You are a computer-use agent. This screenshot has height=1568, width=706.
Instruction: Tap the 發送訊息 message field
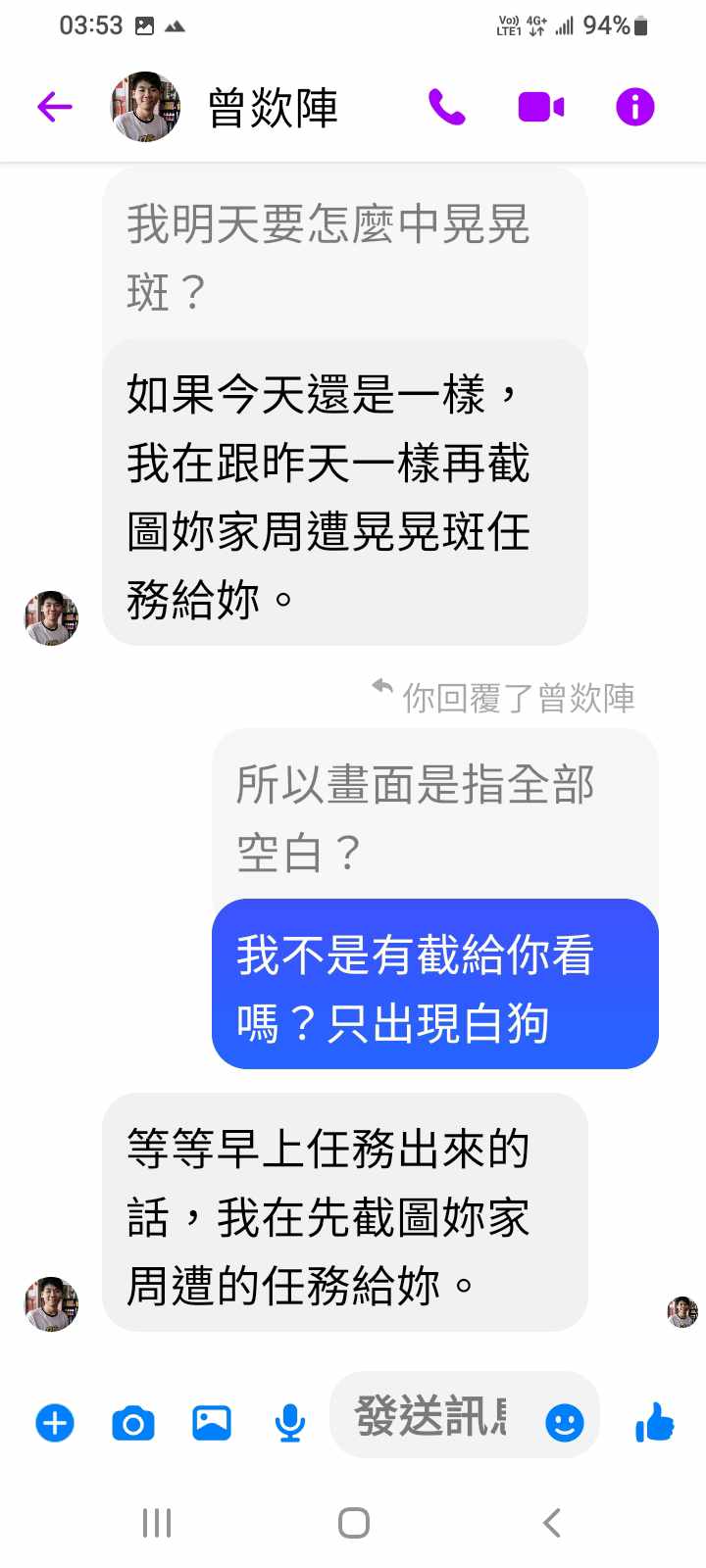point(431,1417)
